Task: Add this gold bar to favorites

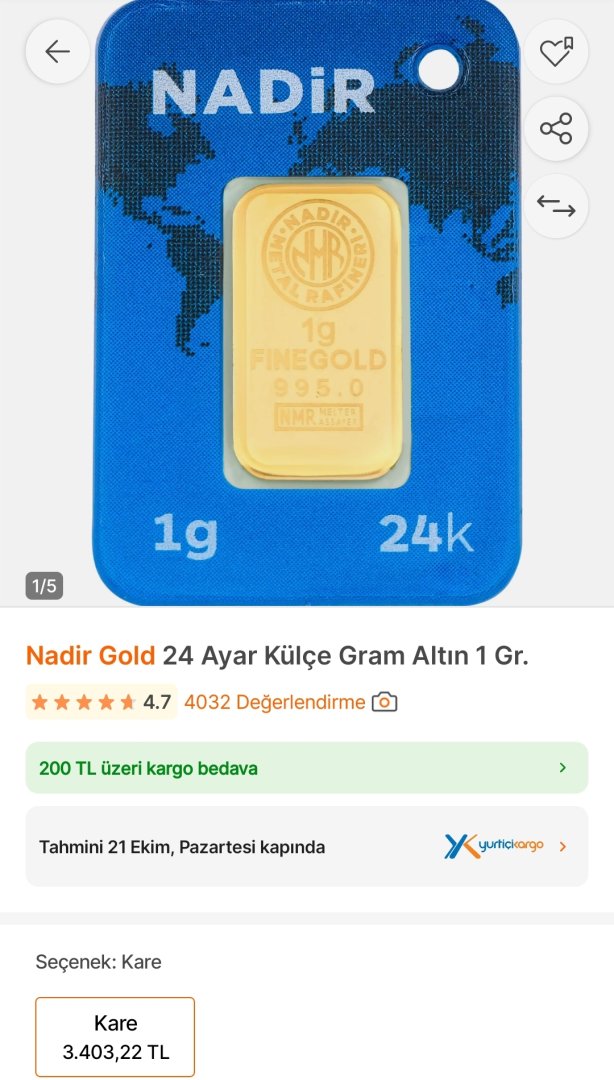Action: (x=556, y=52)
